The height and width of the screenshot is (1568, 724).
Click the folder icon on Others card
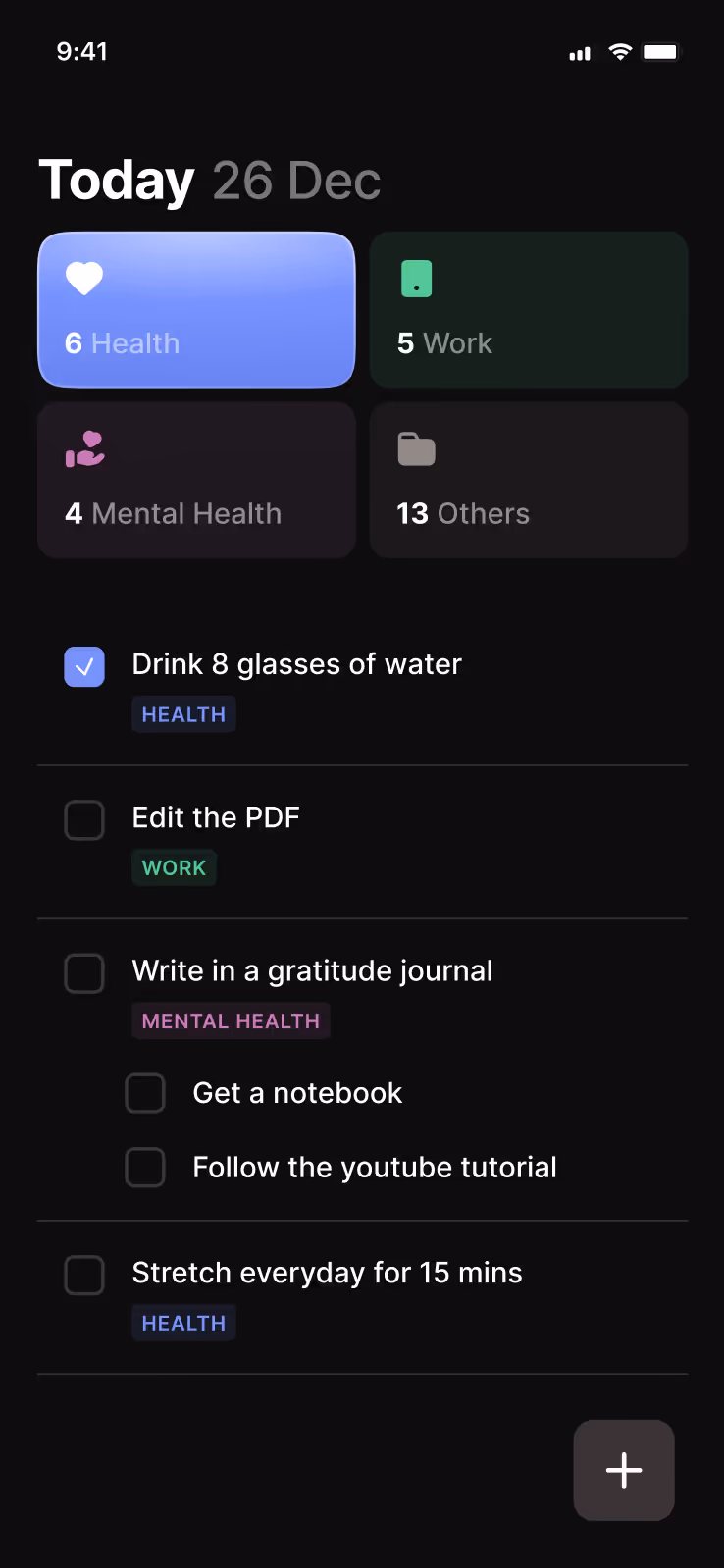[416, 448]
